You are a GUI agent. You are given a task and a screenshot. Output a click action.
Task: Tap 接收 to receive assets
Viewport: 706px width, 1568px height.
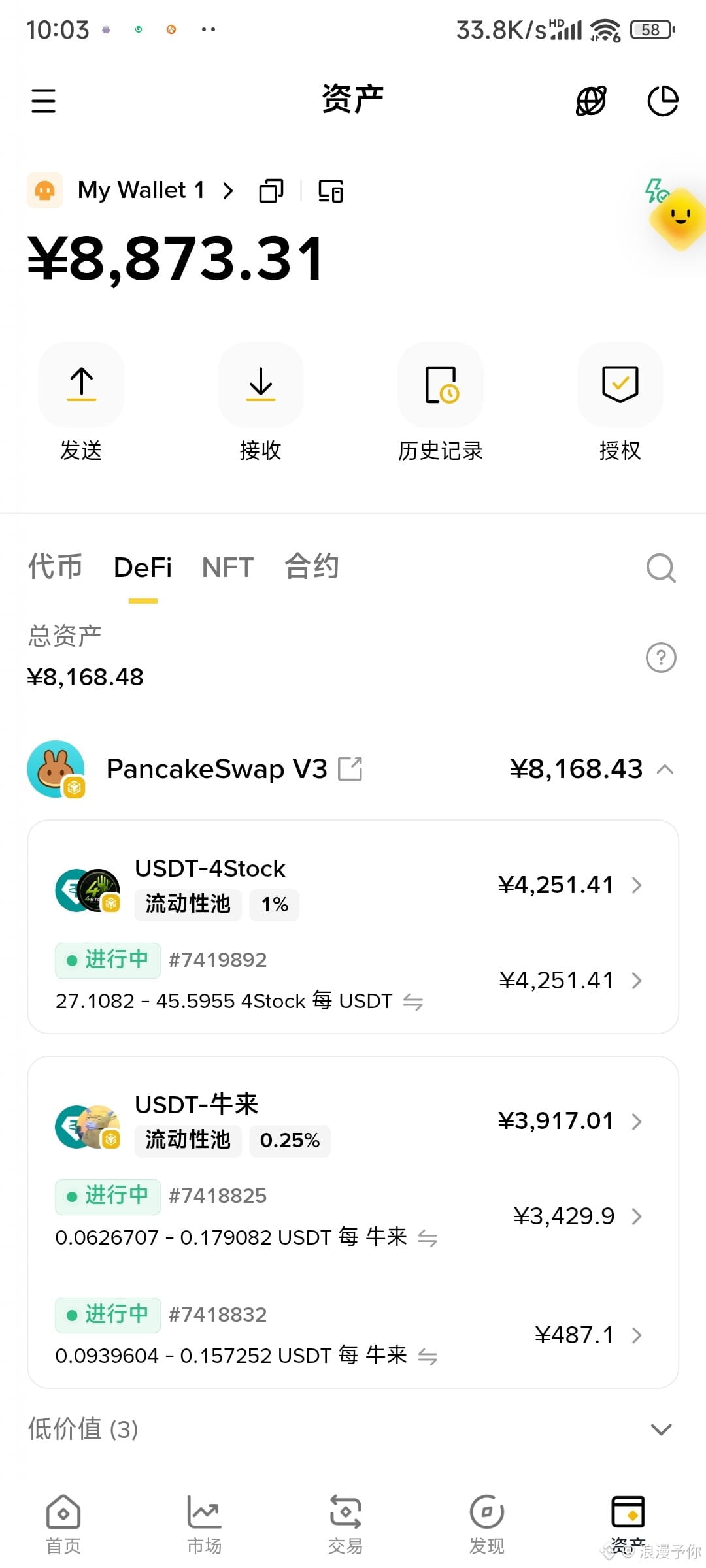click(x=261, y=403)
